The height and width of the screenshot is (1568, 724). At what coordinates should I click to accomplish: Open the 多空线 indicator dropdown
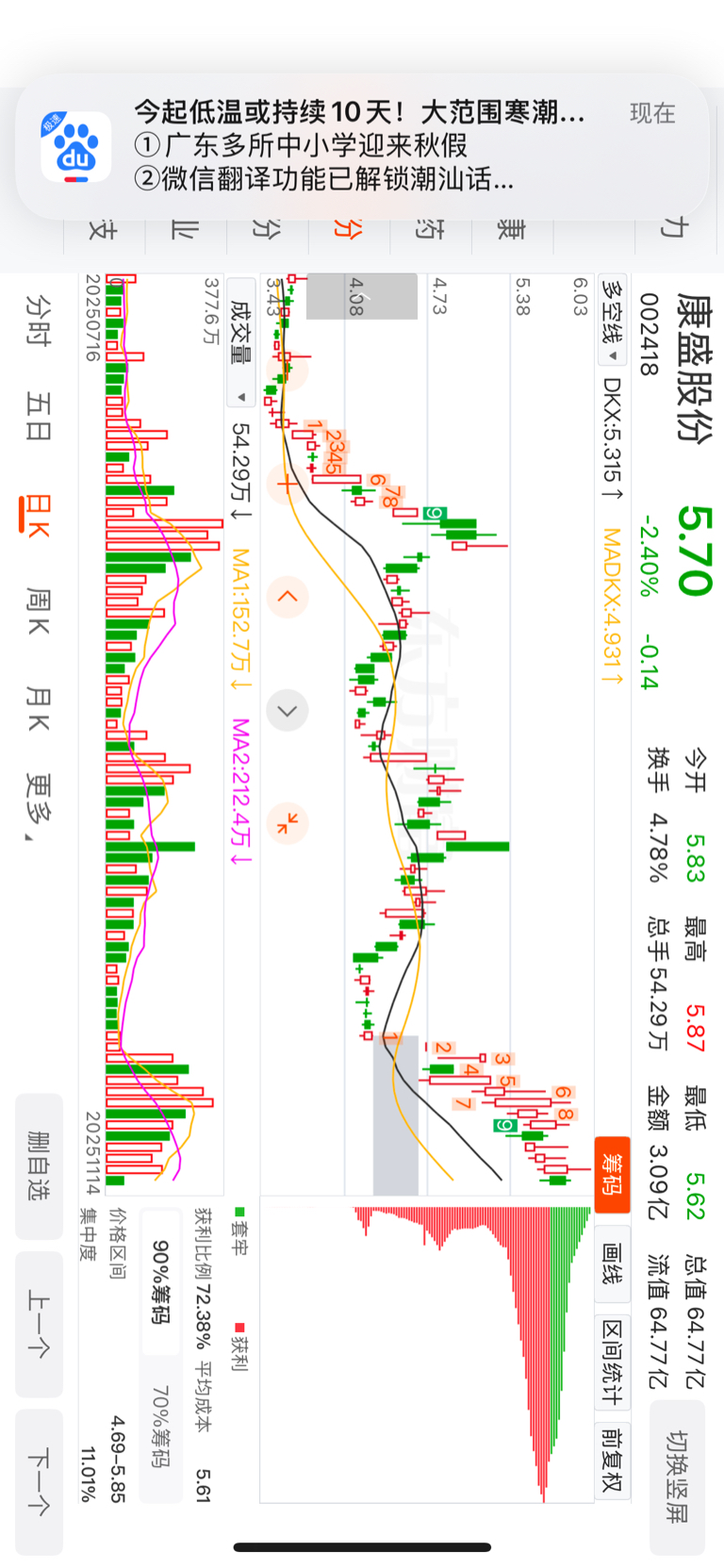tap(613, 322)
